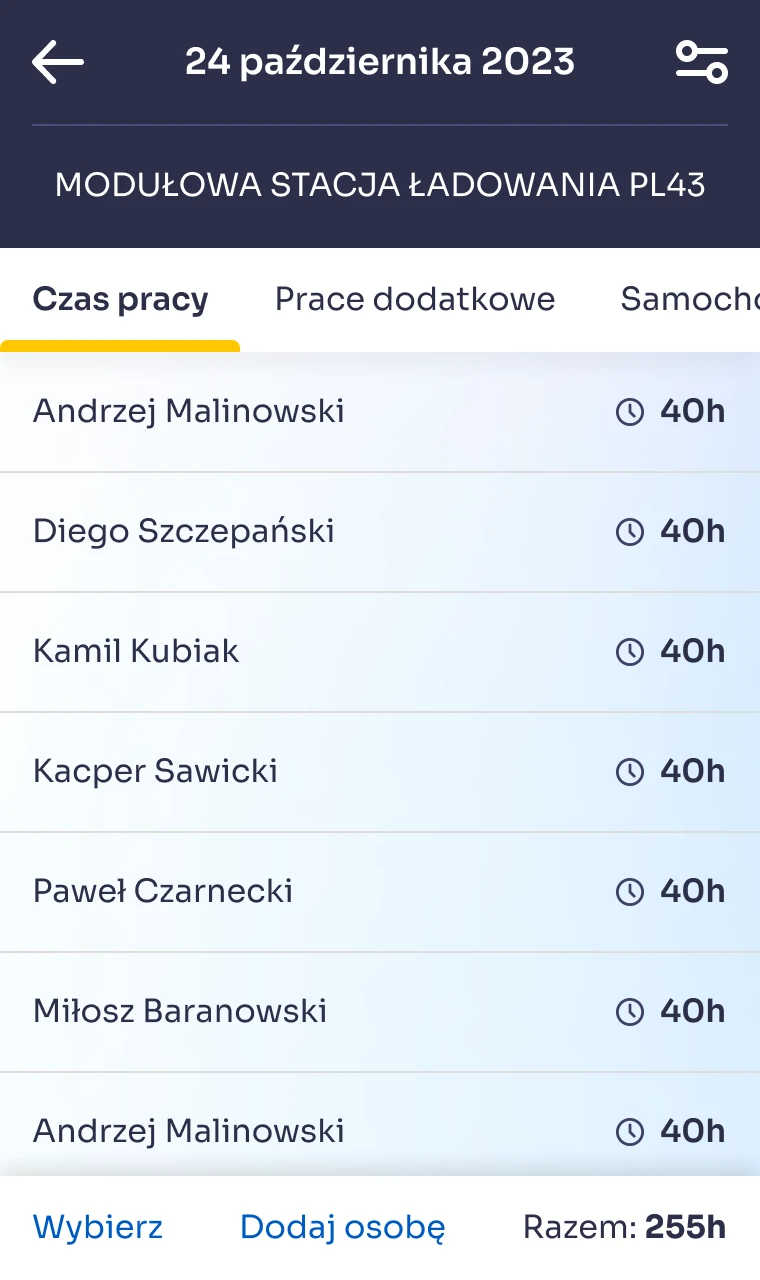Click the clock icon on the bottom Andrzej Malinowski row
The image size is (760, 1280).
(x=629, y=1131)
